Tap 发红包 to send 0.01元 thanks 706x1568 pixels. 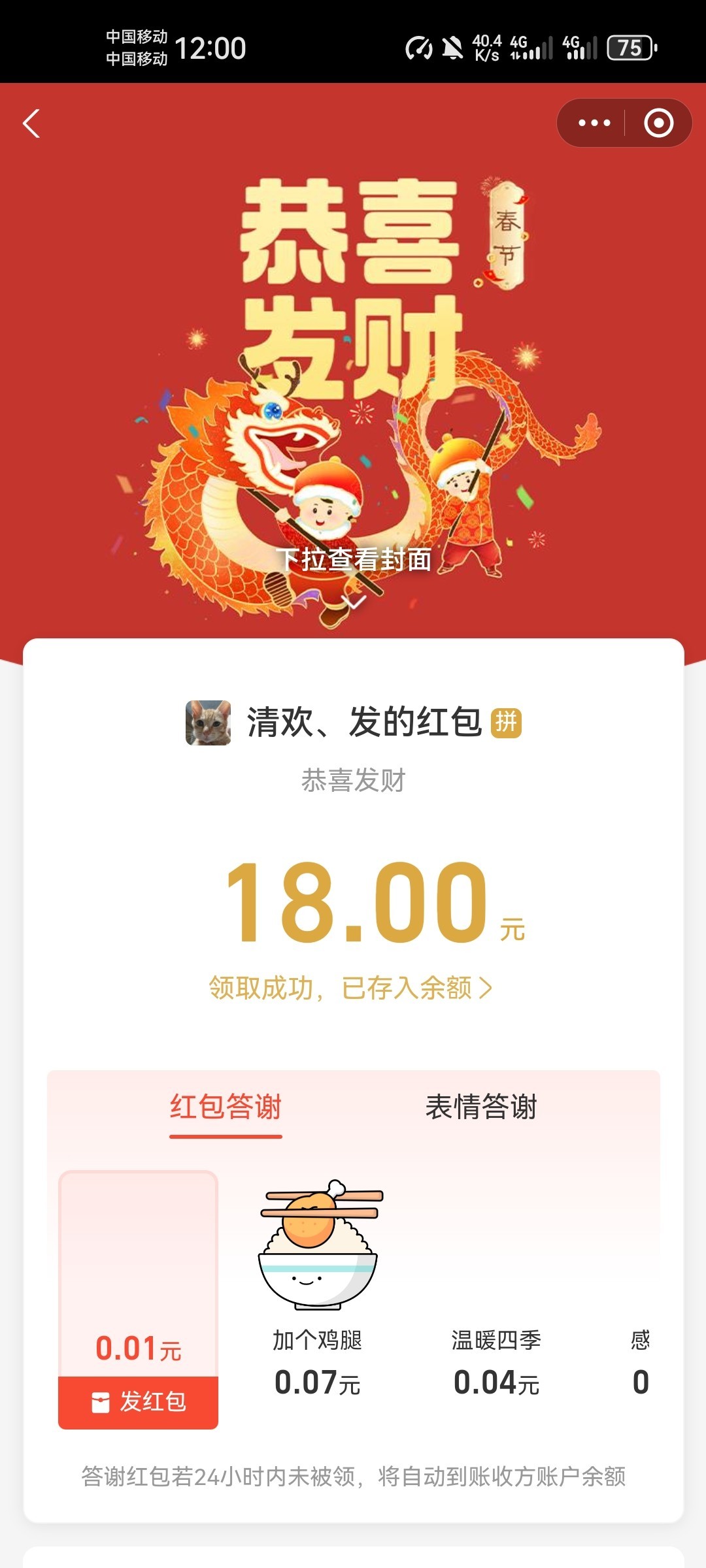(x=138, y=1402)
